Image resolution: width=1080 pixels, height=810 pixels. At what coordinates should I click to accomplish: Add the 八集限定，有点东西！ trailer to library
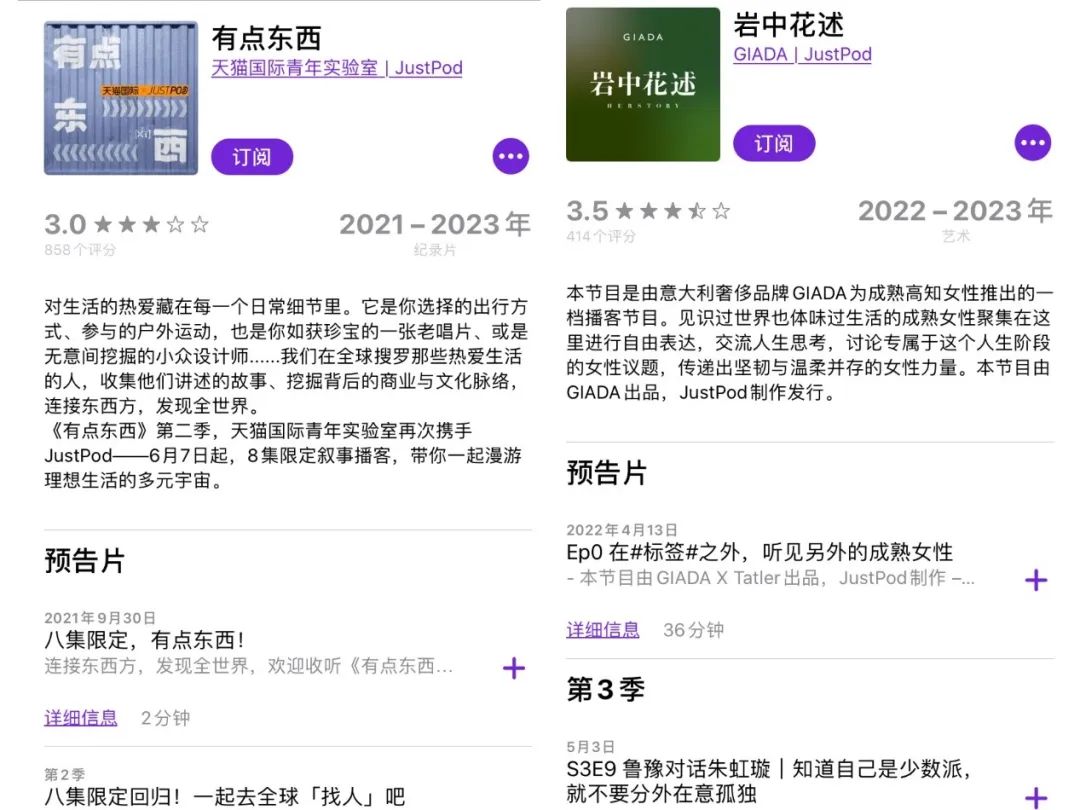pos(513,668)
